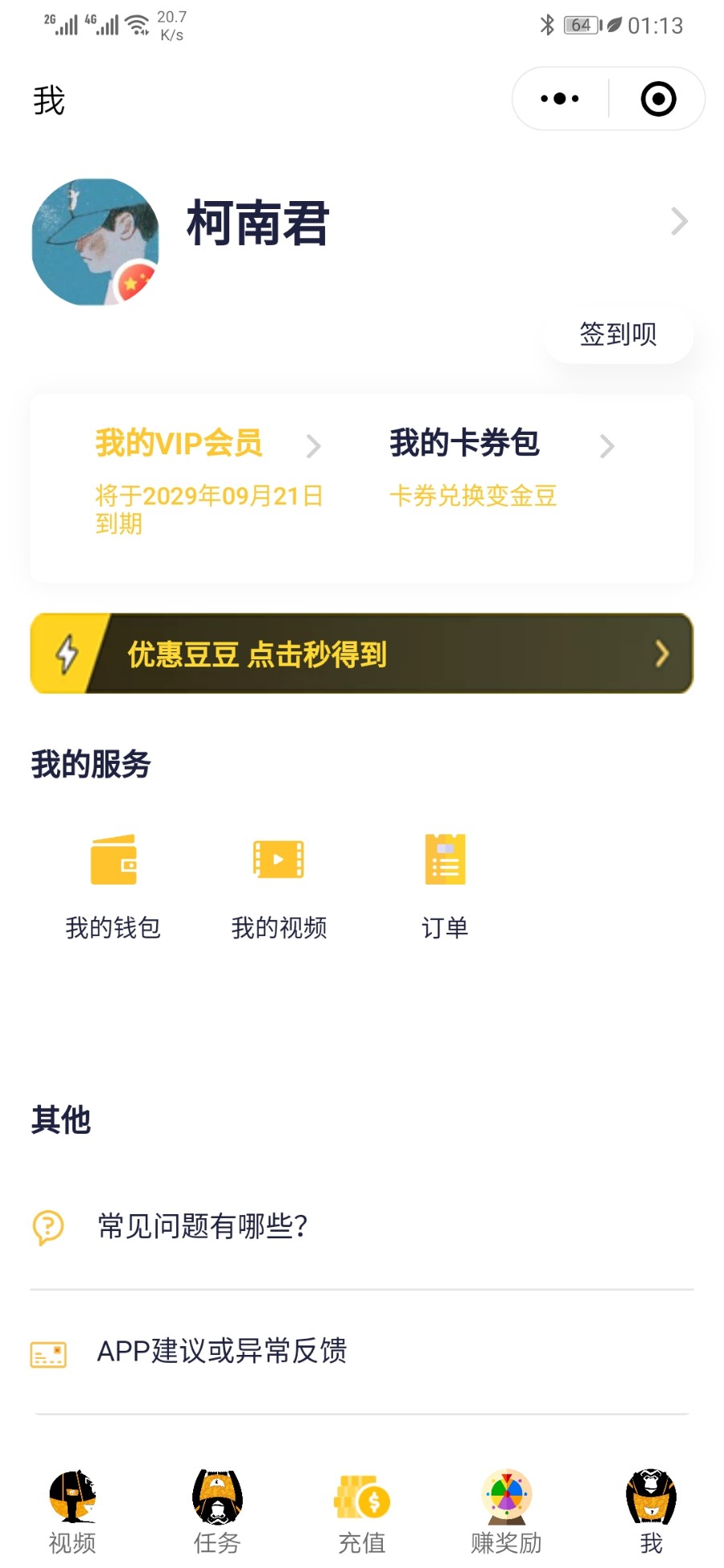Click the 签到呗 sign-in button
This screenshot has height=1568, width=724.
618,334
